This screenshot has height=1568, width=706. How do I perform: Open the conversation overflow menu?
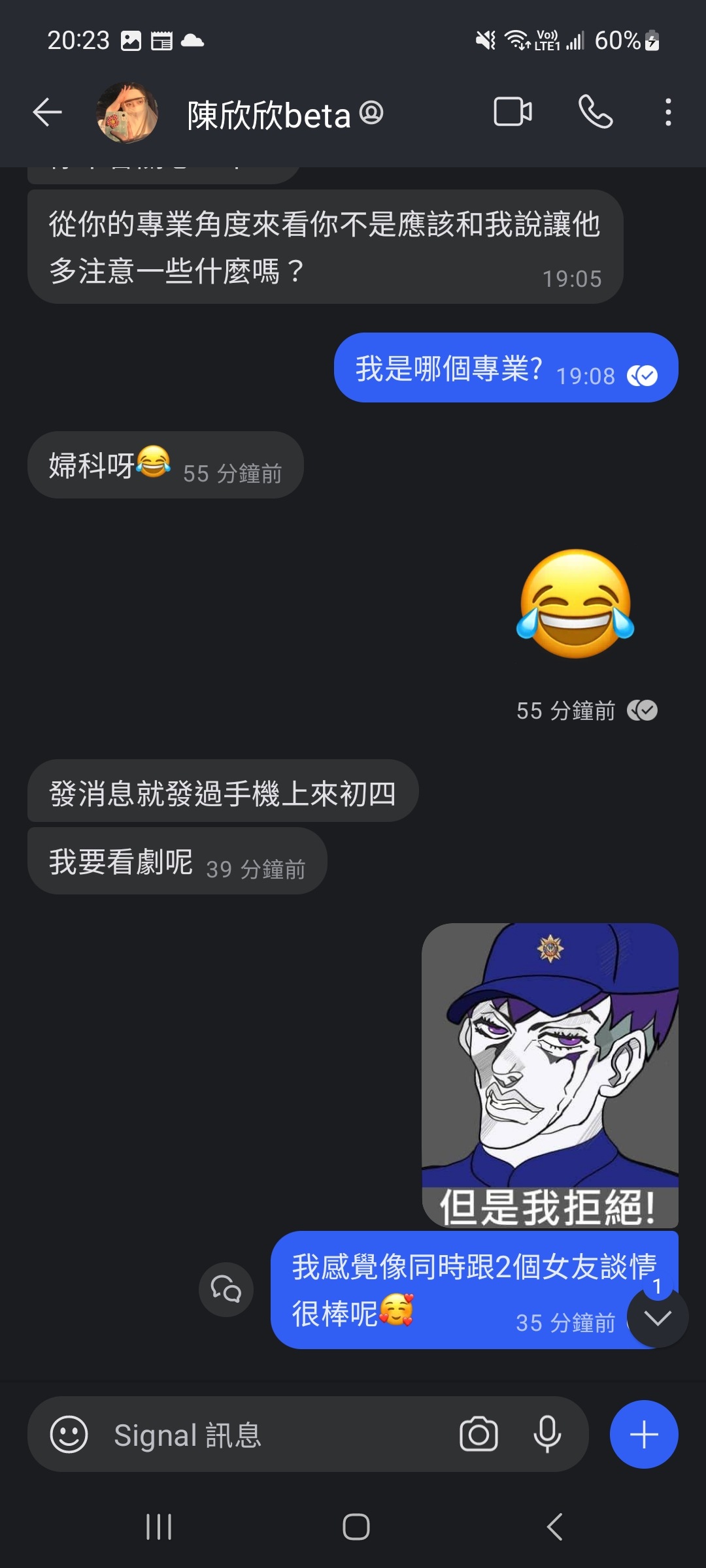(668, 112)
